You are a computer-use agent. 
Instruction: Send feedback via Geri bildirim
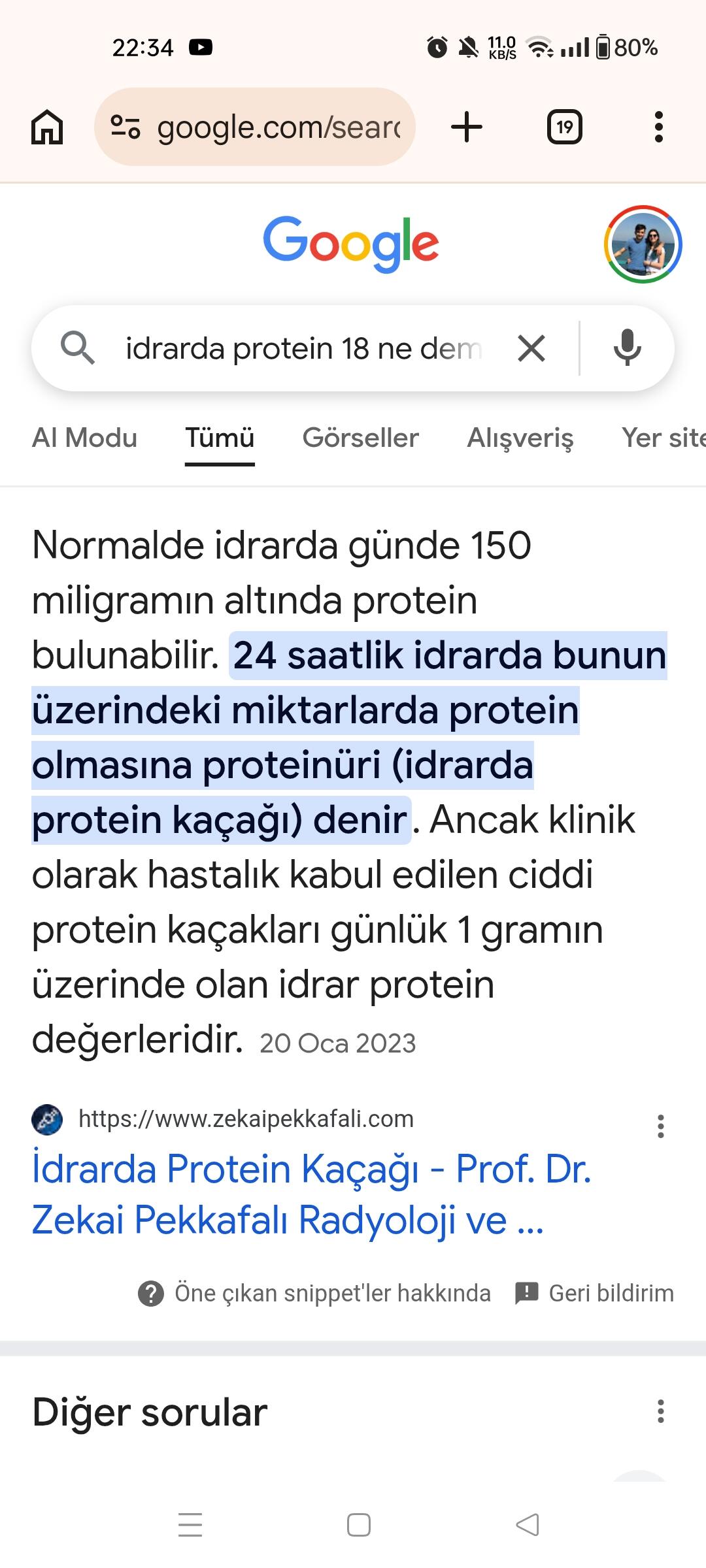594,1293
